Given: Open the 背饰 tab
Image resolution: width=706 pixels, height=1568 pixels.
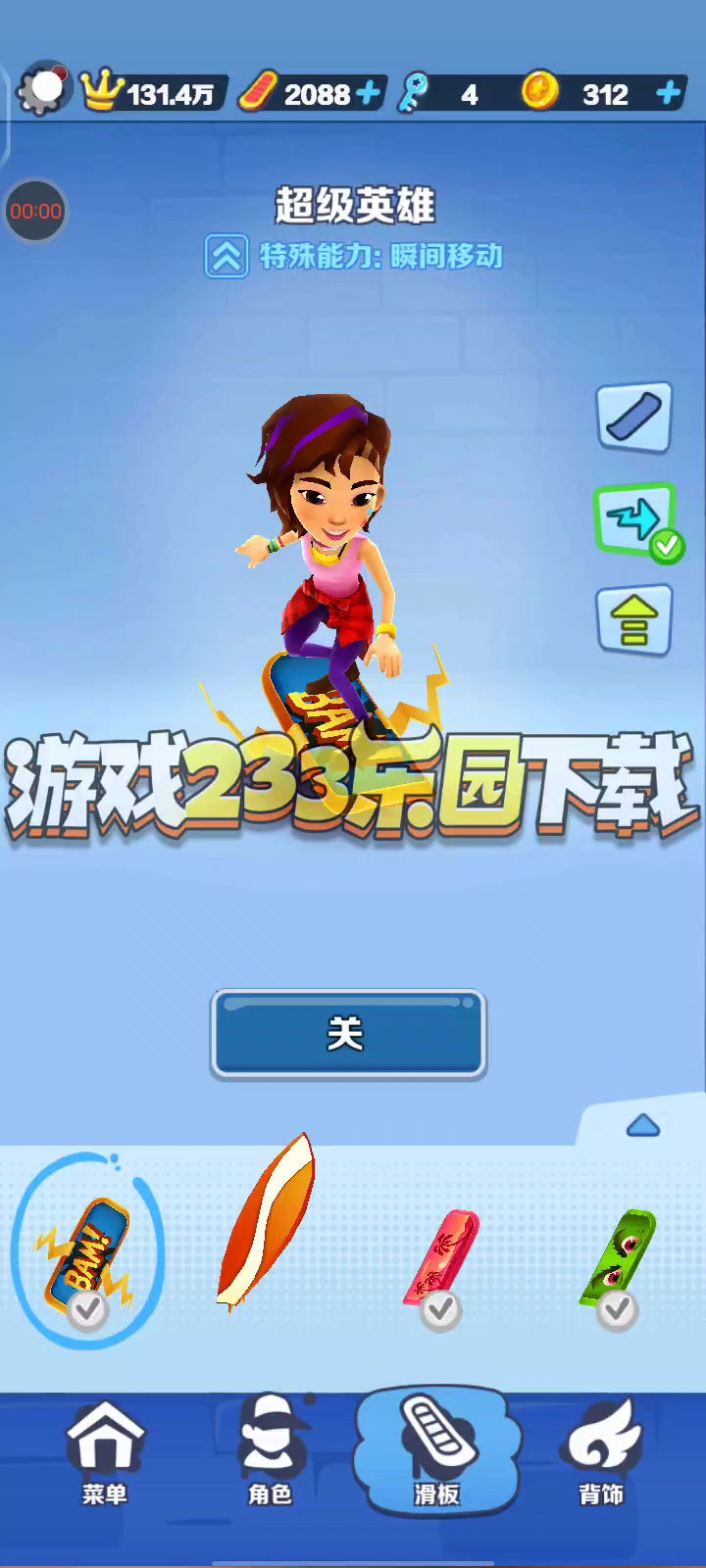Looking at the screenshot, I should [x=601, y=1453].
